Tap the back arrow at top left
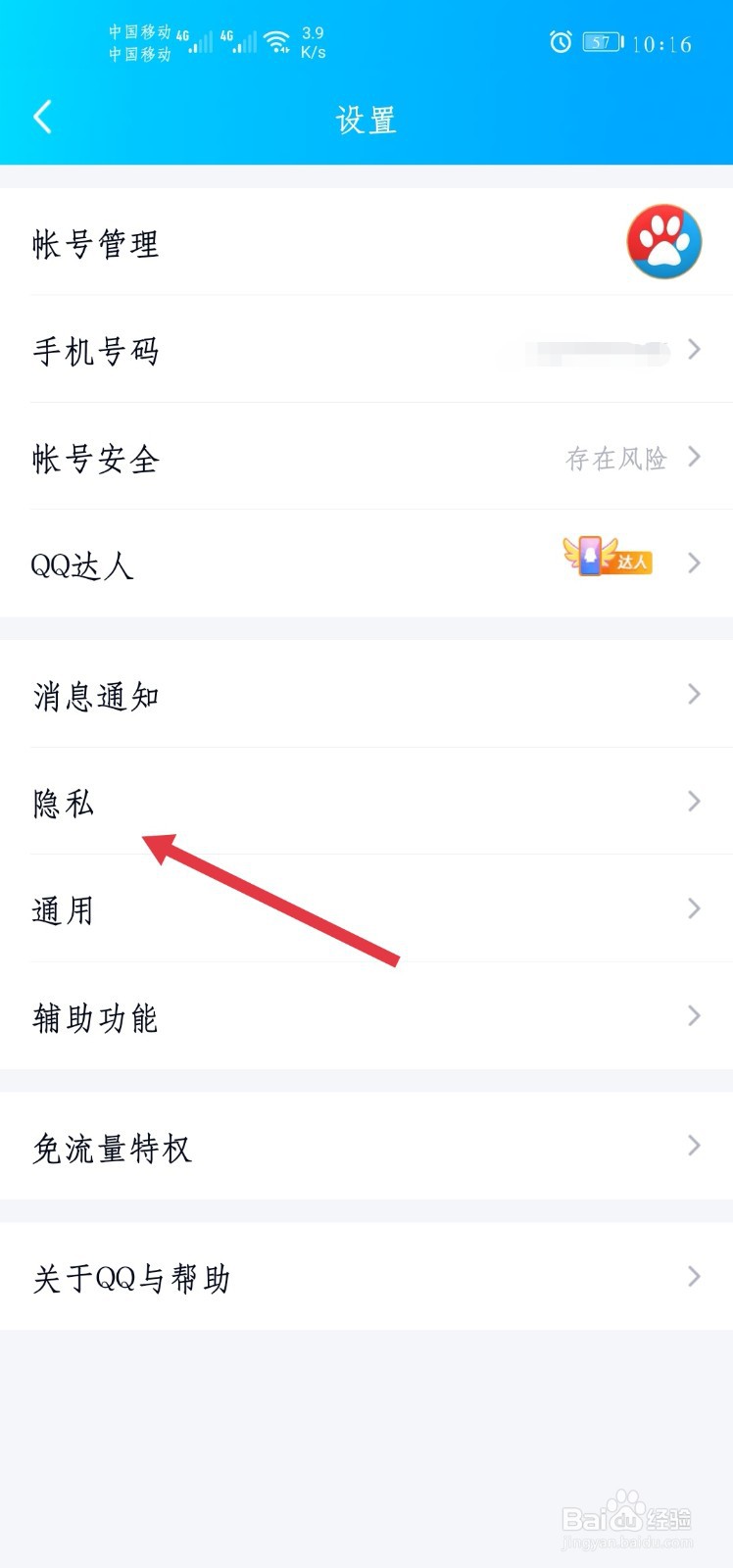The height and width of the screenshot is (1568, 733). click(41, 116)
